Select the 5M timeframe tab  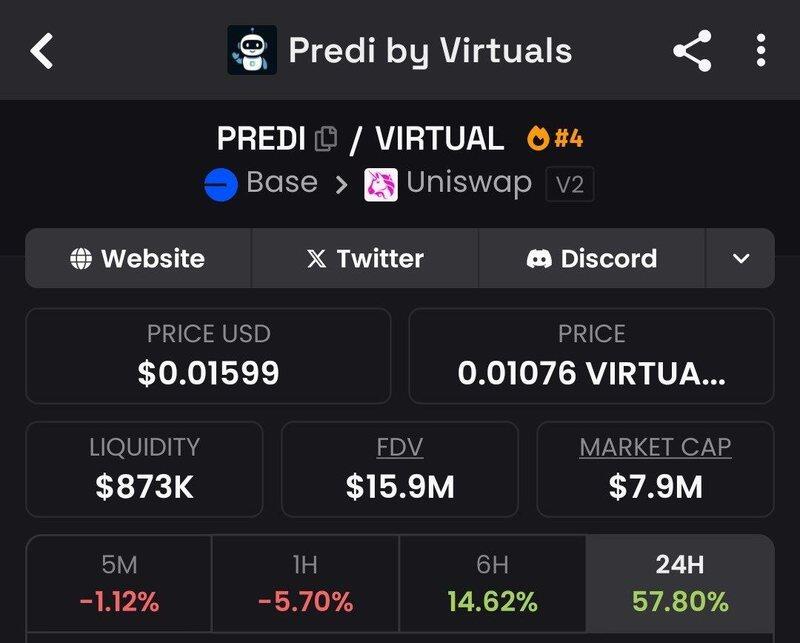click(119, 583)
